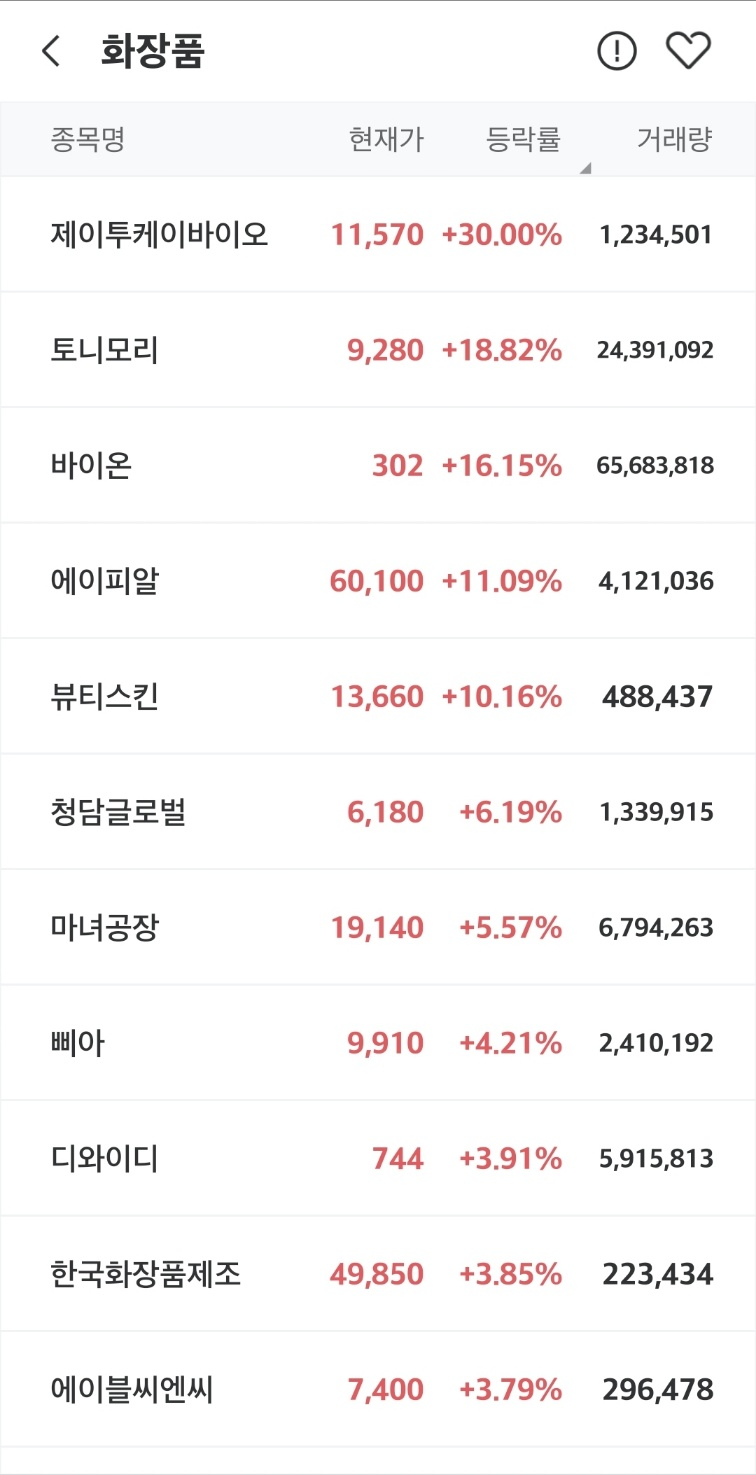Open the 토니모리 stock row
Viewport: 756px width, 1475px height.
(378, 350)
